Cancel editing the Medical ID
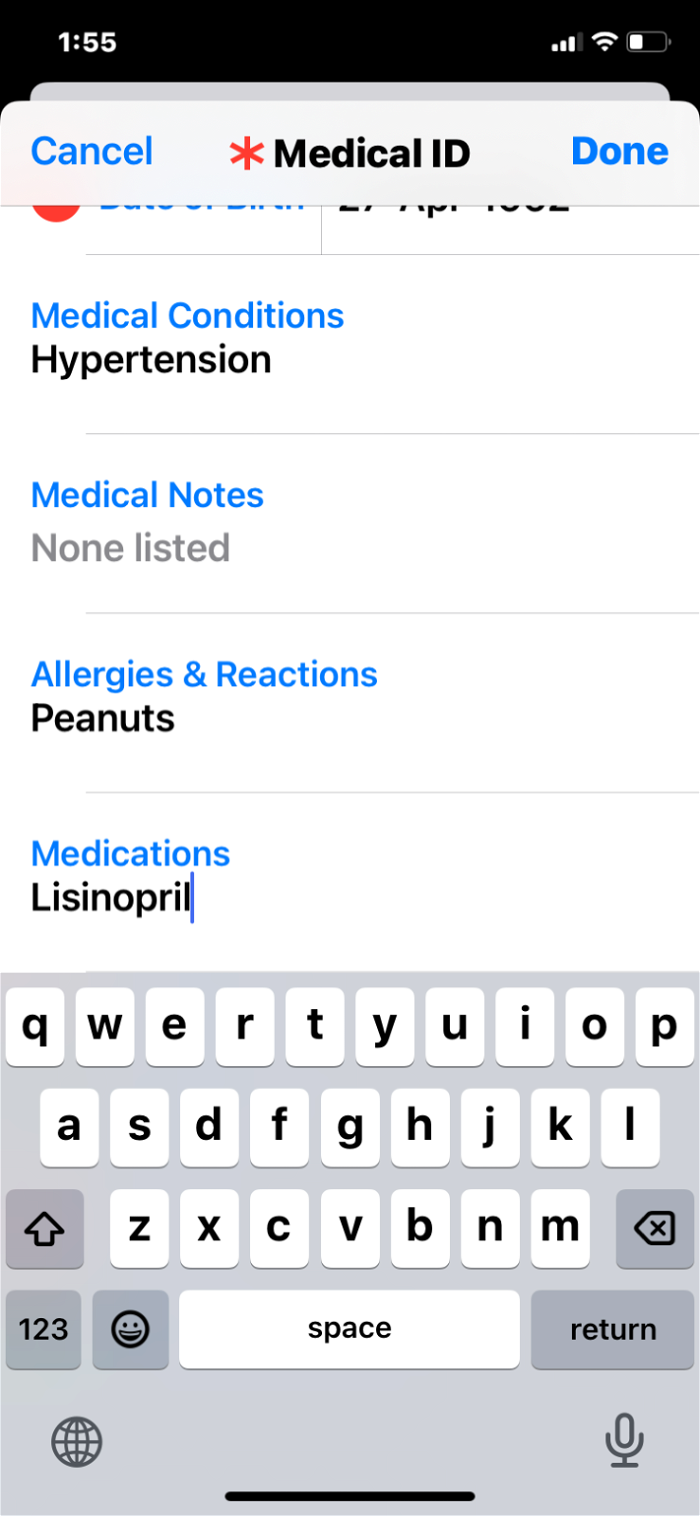The image size is (700, 1516). click(92, 151)
